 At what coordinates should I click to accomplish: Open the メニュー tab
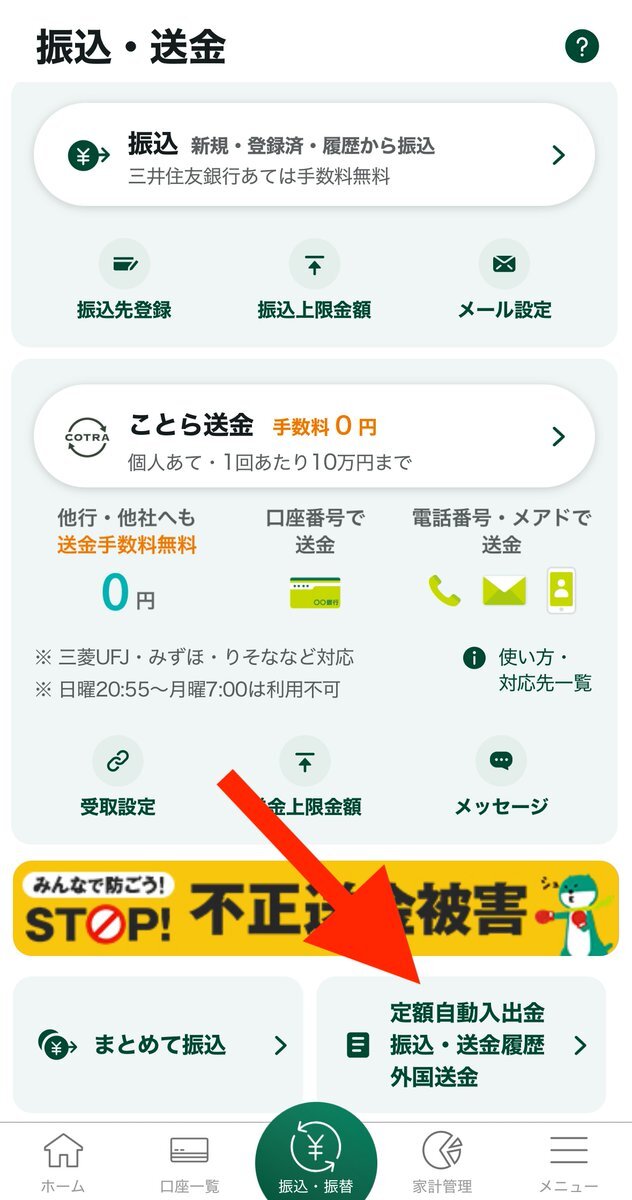coord(568,1162)
